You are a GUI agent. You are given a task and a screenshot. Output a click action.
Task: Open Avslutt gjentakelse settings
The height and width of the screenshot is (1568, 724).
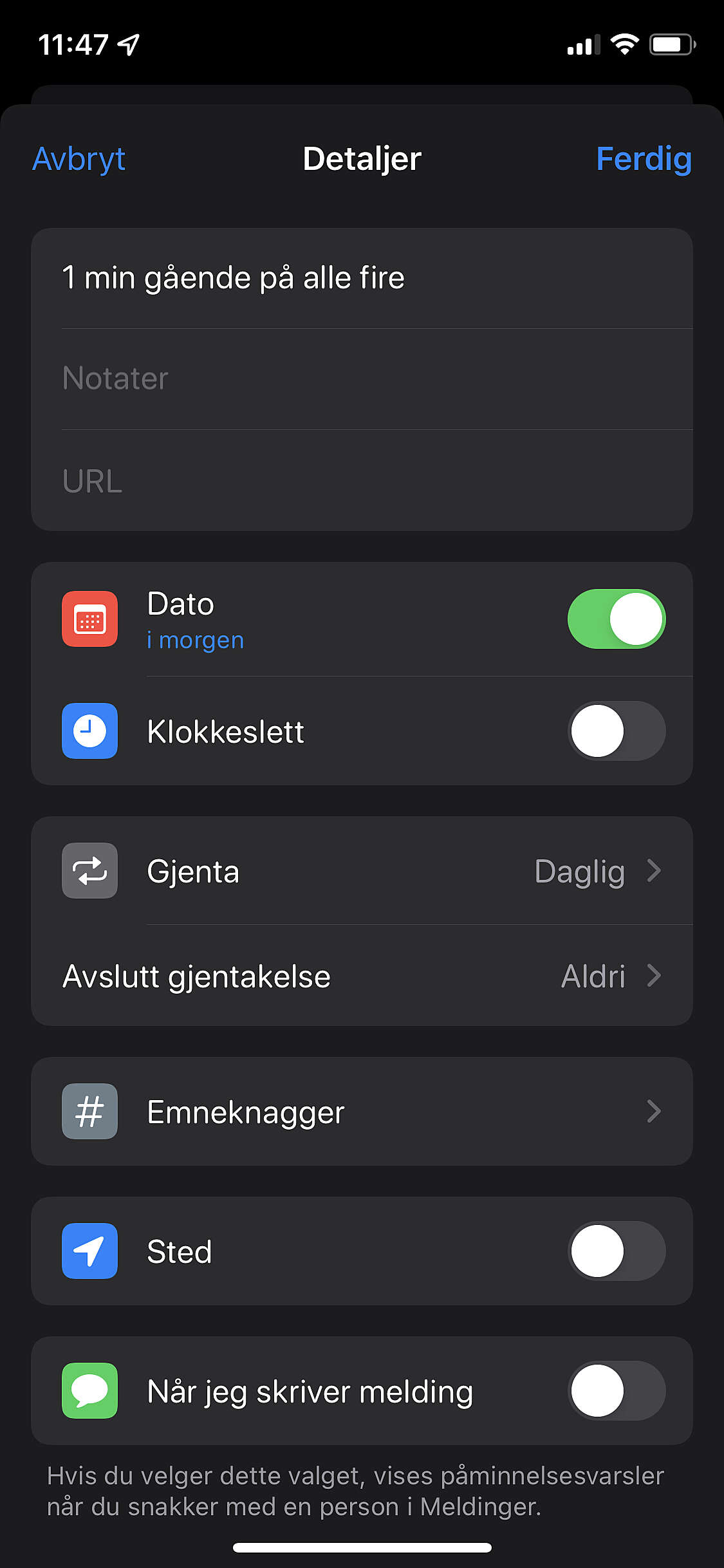click(x=362, y=976)
